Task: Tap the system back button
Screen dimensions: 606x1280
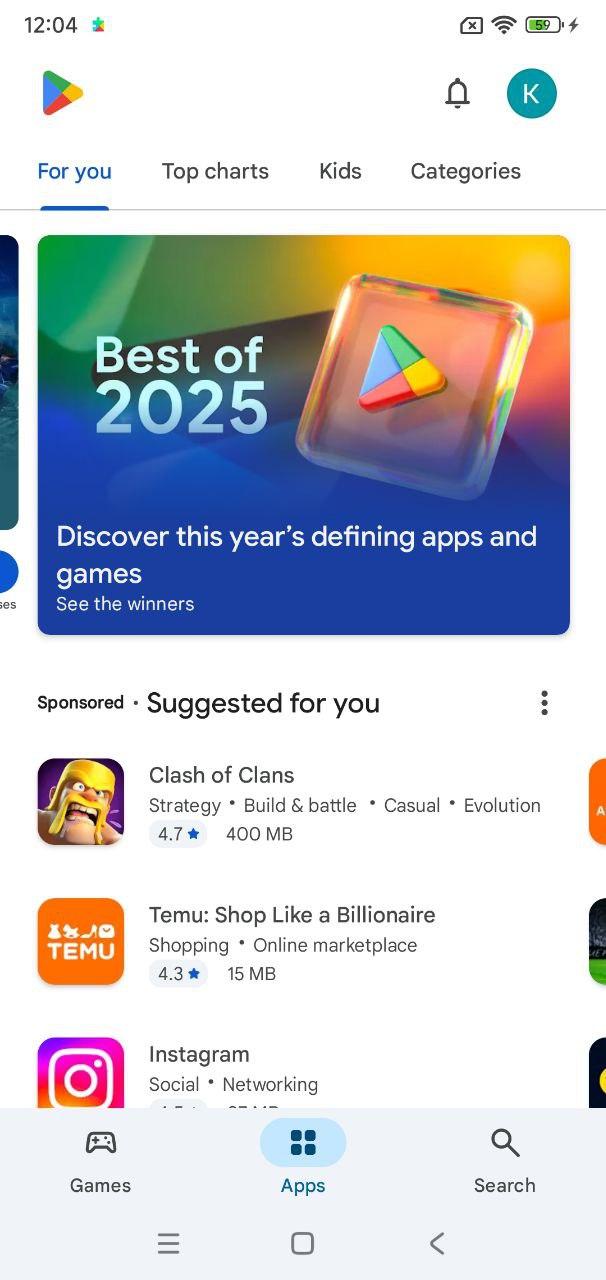Action: 437,1243
